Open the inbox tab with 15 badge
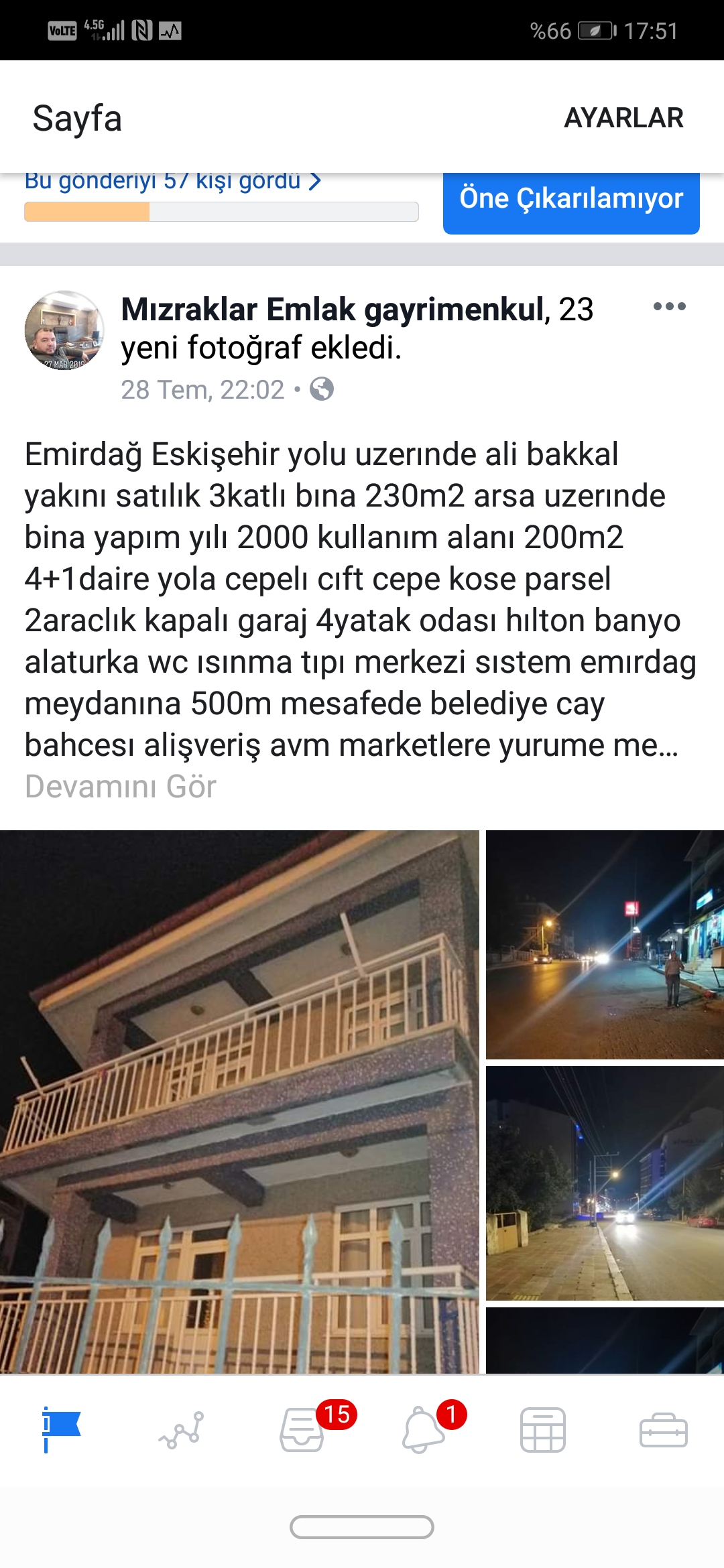 click(303, 1430)
